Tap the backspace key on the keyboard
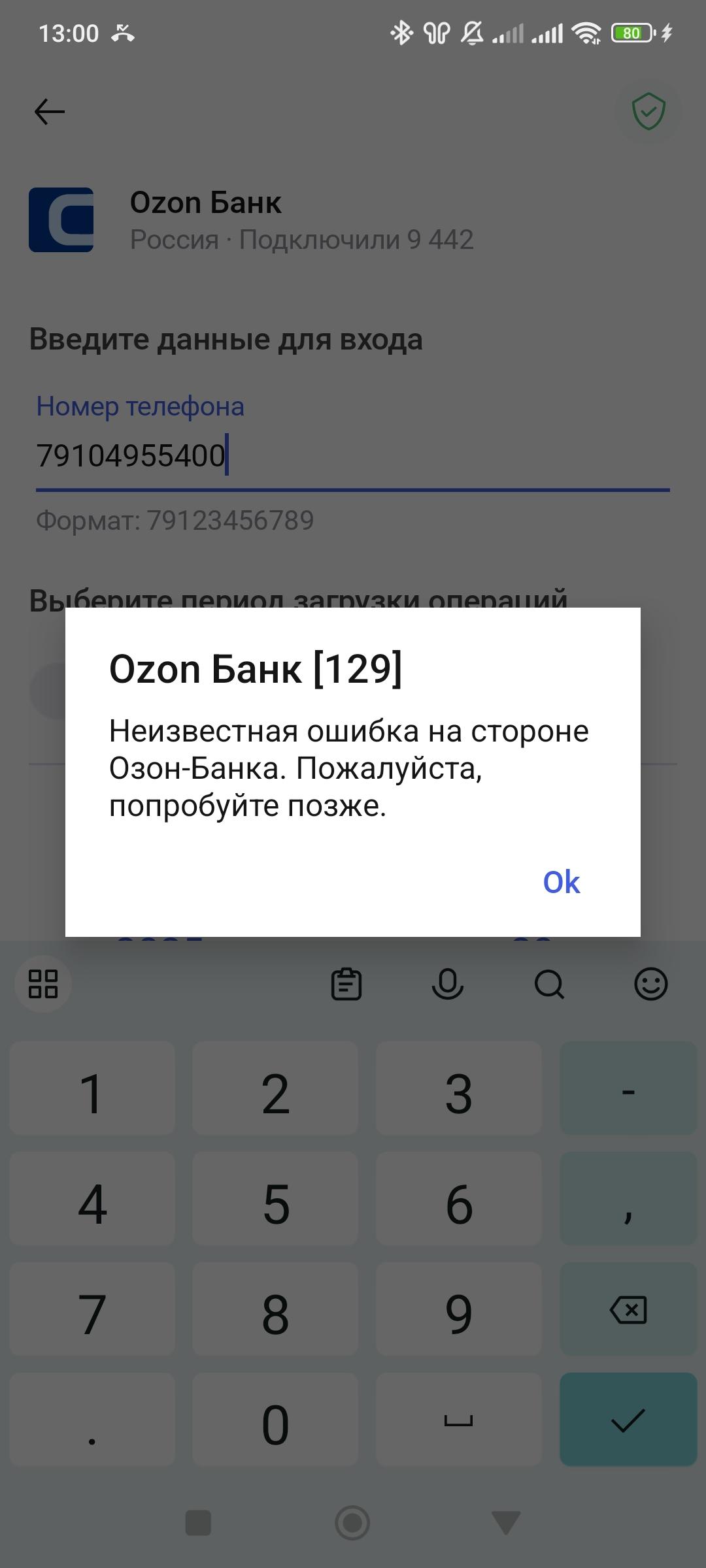The image size is (706, 1568). (628, 1310)
